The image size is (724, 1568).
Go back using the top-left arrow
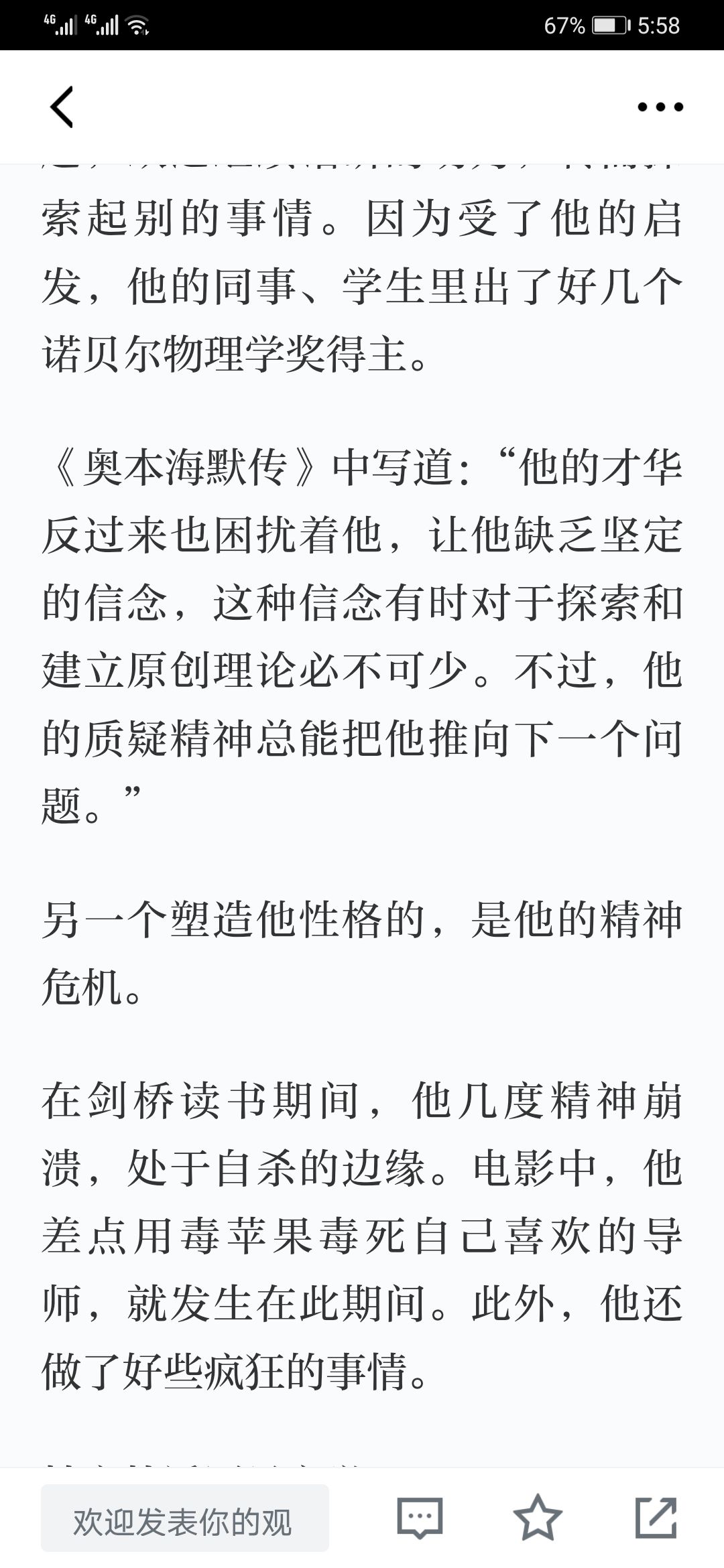pyautogui.click(x=61, y=107)
